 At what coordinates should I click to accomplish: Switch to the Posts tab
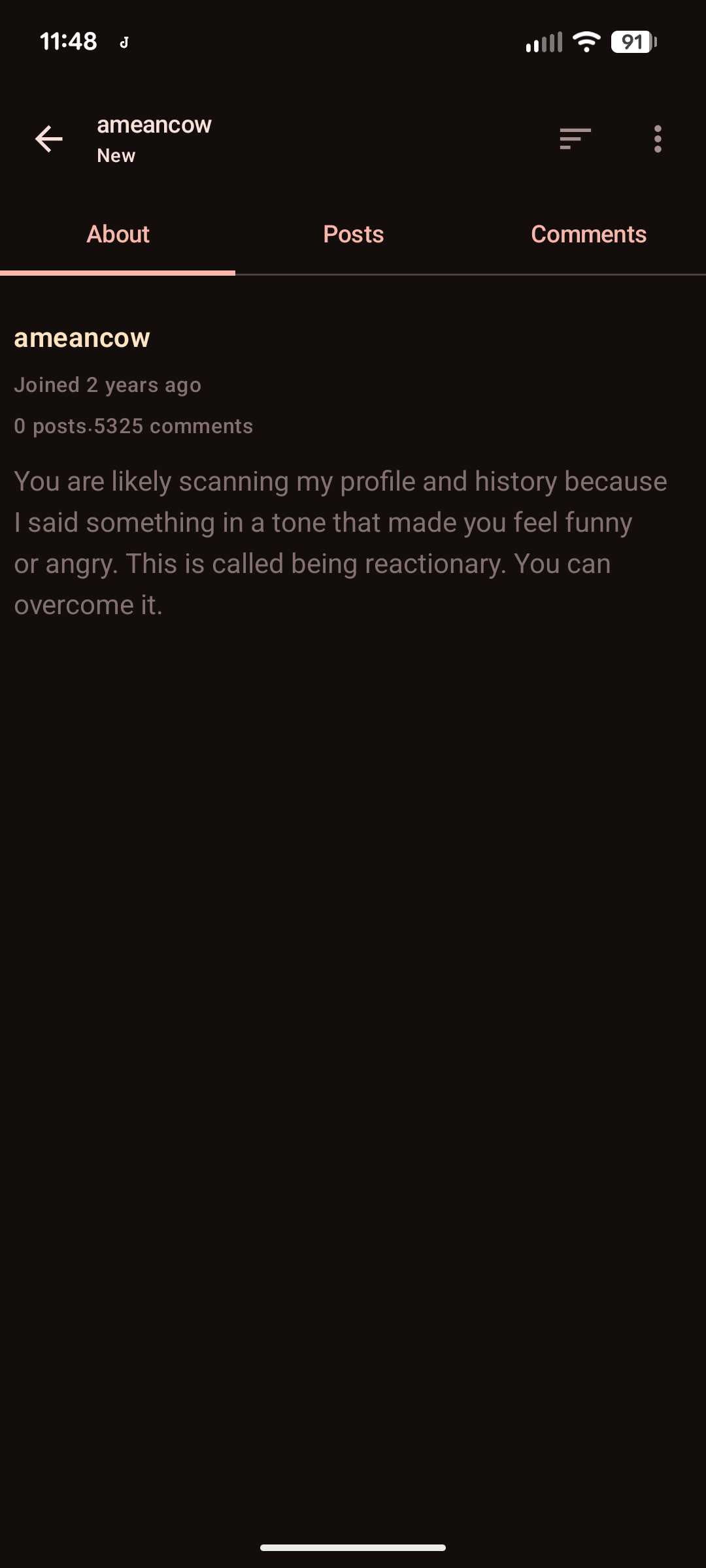(x=353, y=235)
